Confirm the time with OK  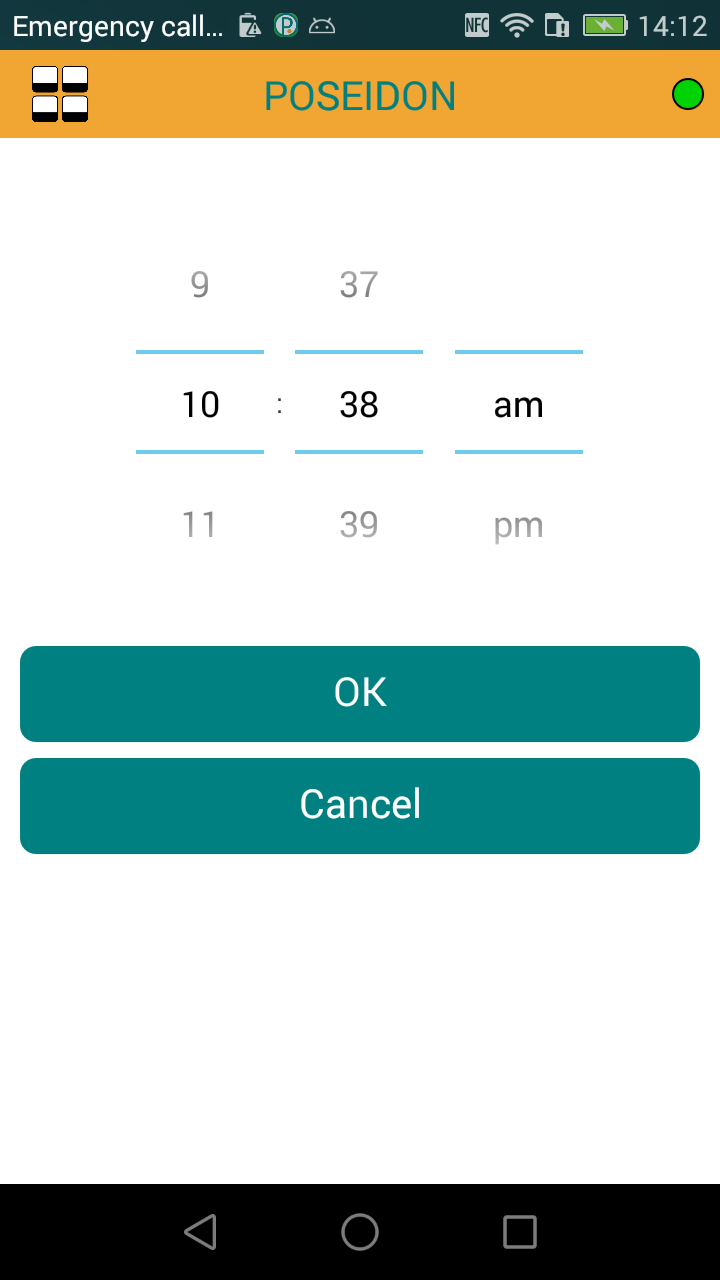click(360, 693)
